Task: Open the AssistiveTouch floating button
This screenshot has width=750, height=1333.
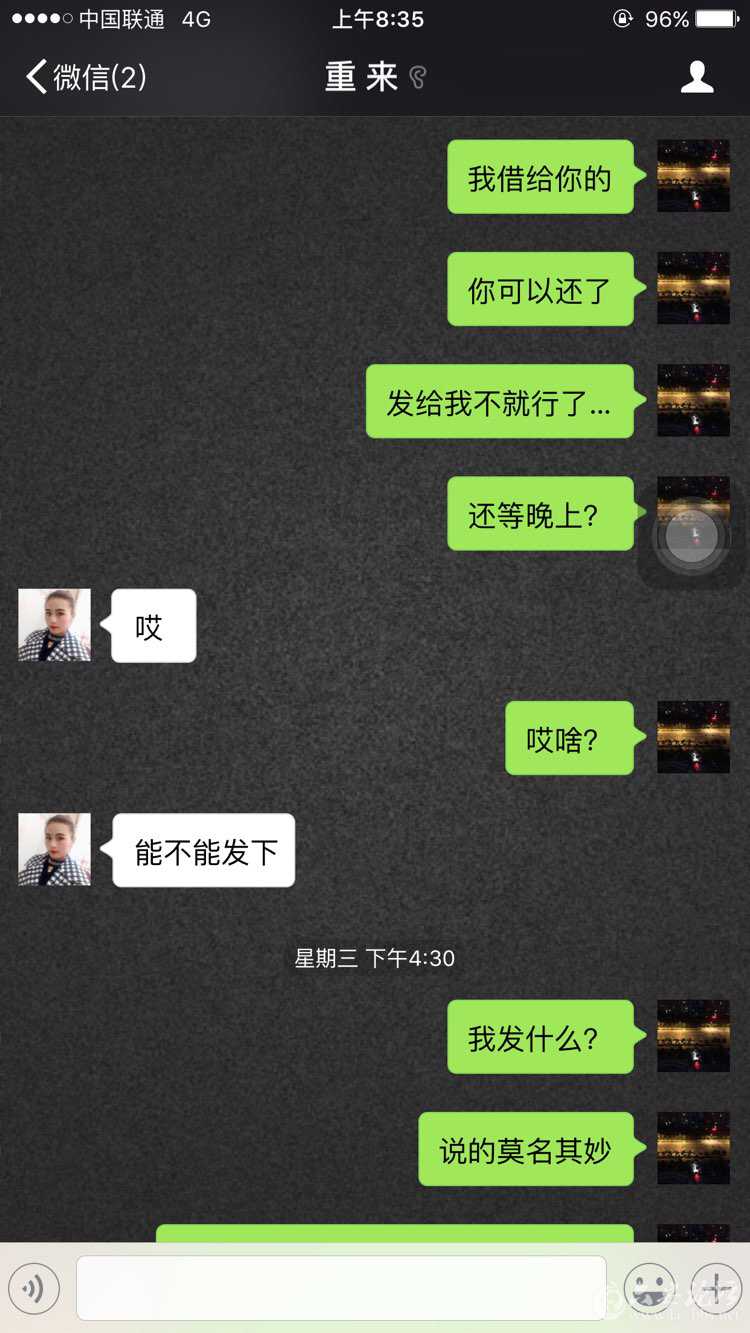Action: 692,539
